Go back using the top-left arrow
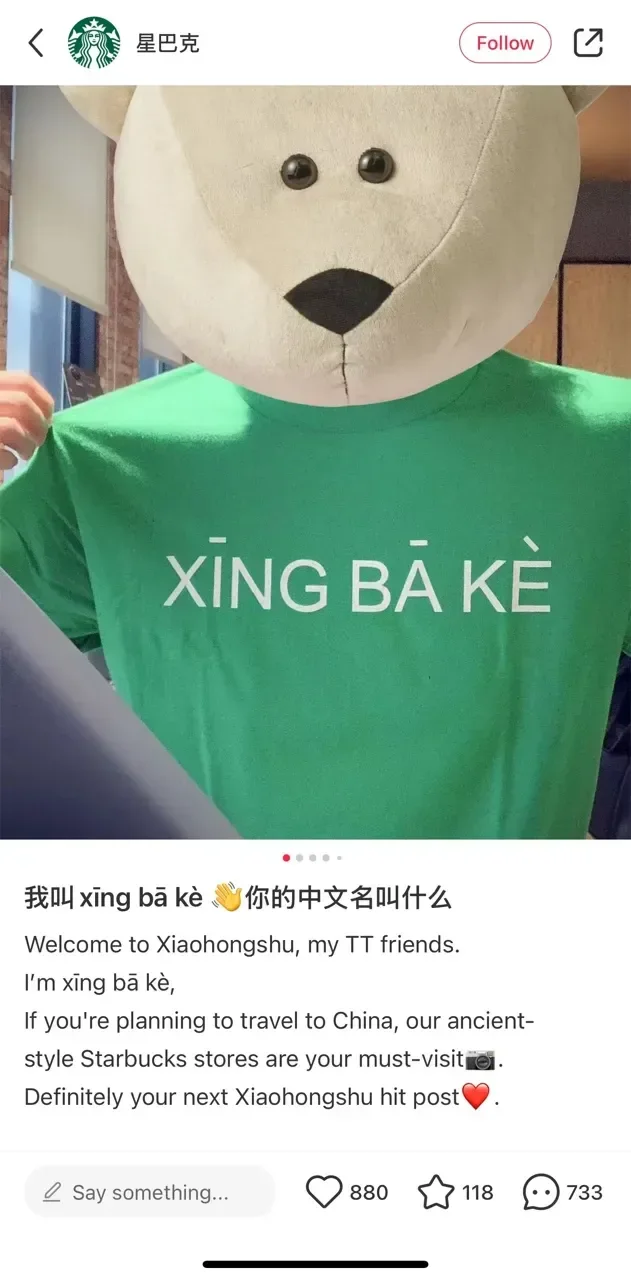This screenshot has width=631, height=1280. (37, 43)
